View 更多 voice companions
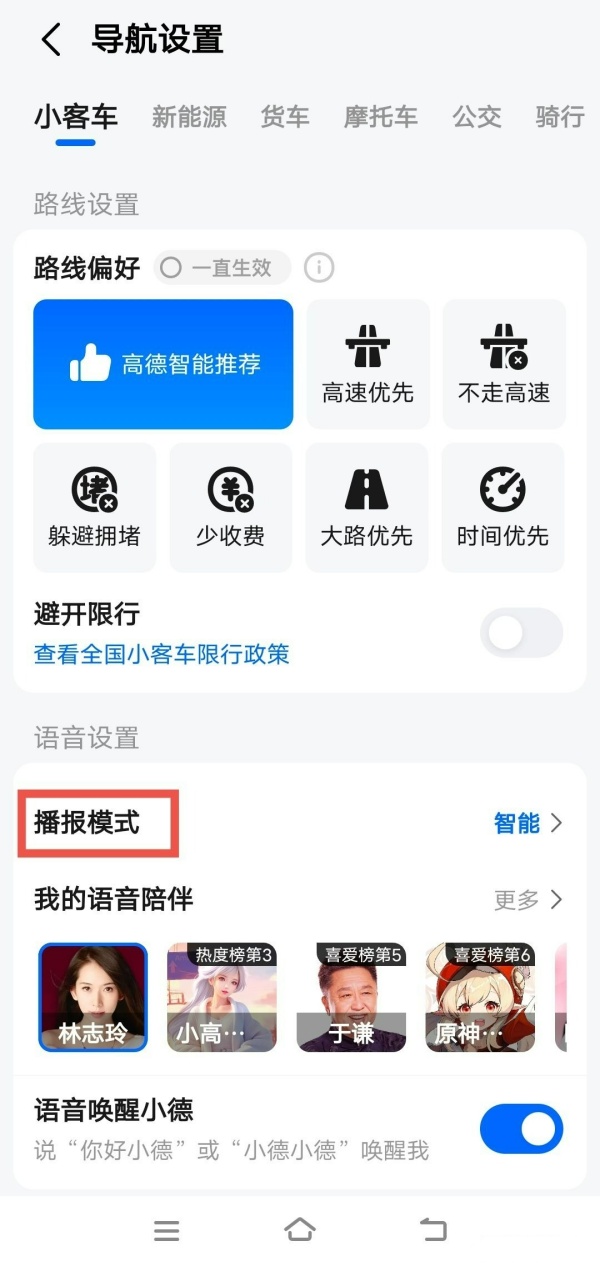The height and width of the screenshot is (1266, 600). tap(528, 900)
